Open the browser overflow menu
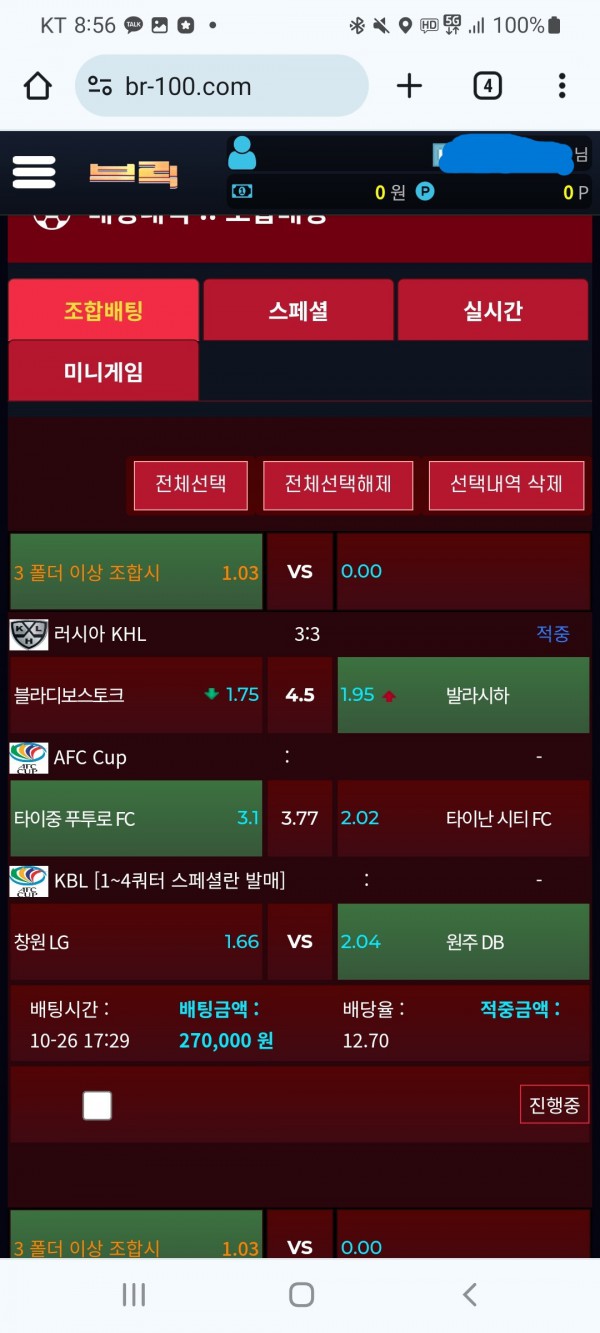Image resolution: width=600 pixels, height=1333 pixels. click(x=562, y=86)
